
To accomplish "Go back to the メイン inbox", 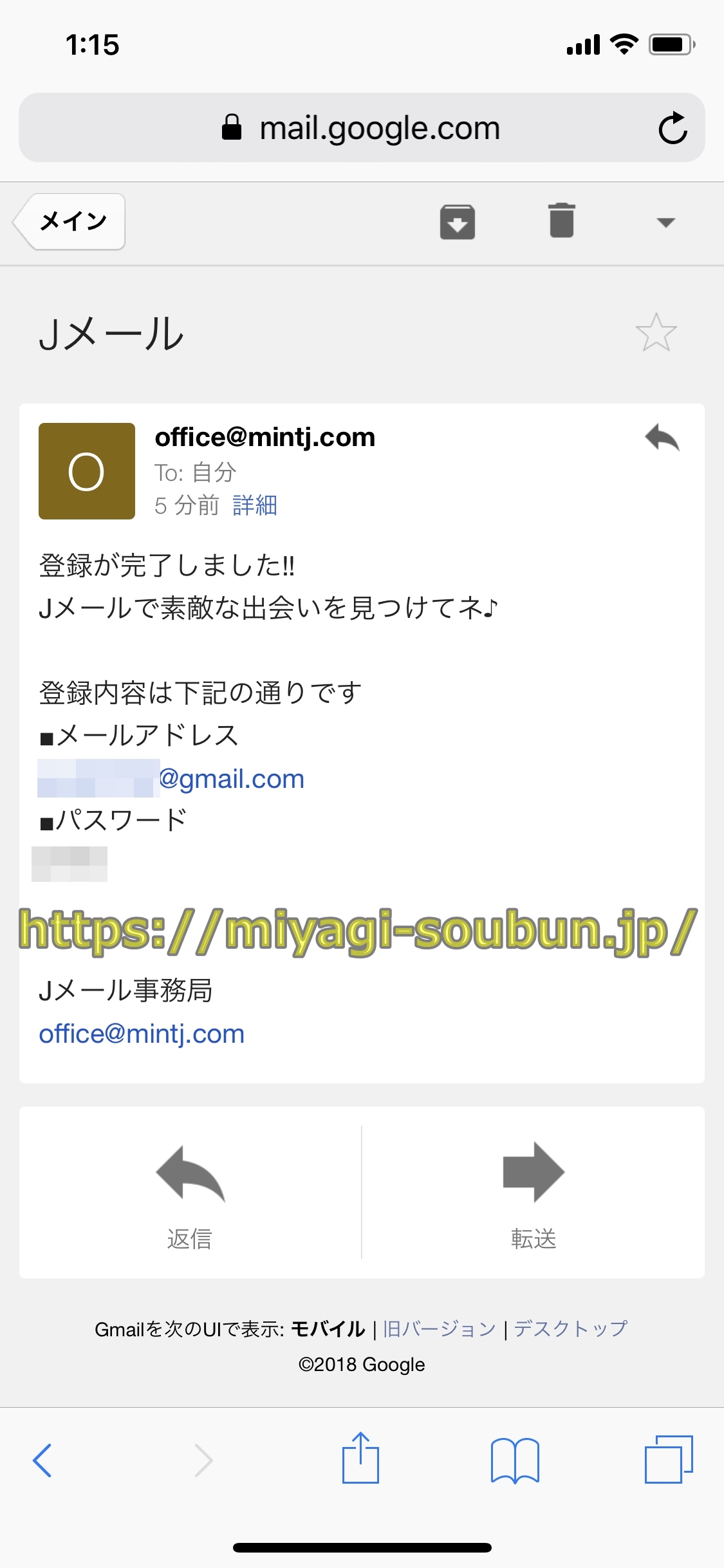I will pos(71,221).
